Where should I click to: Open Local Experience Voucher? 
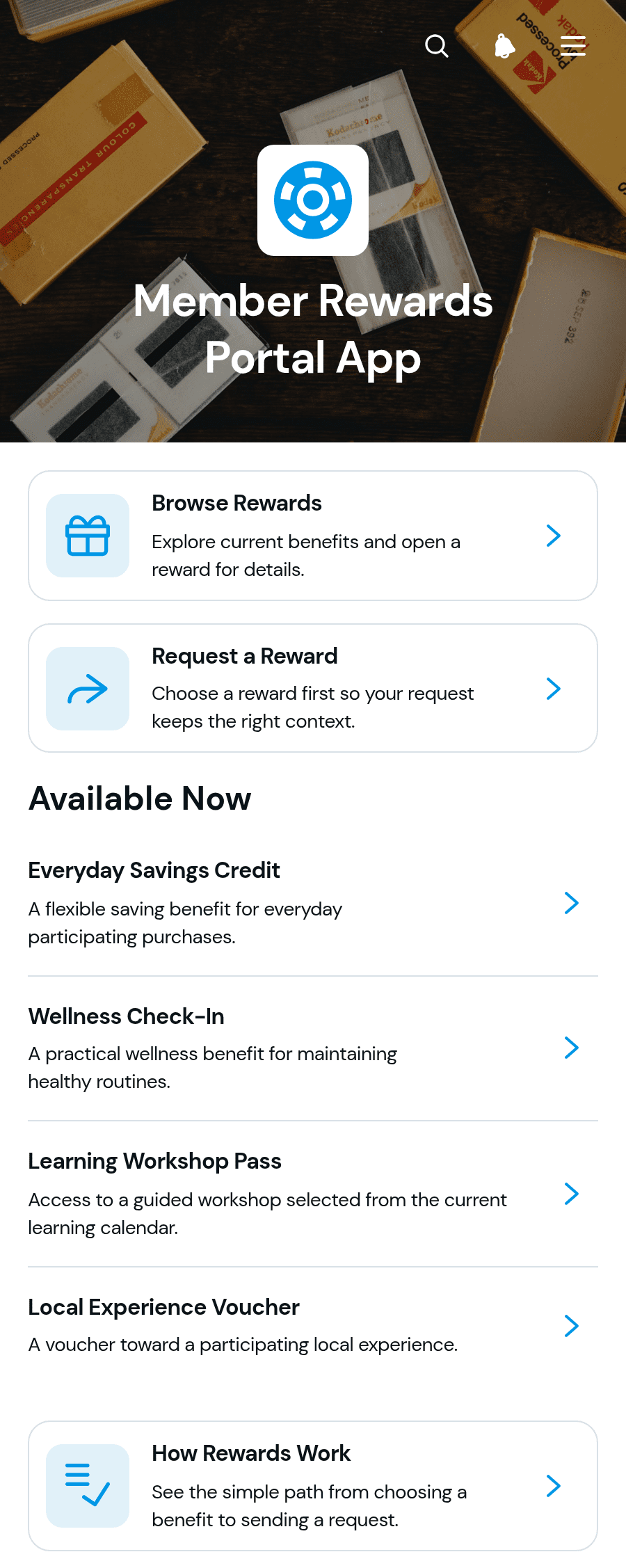click(313, 1326)
